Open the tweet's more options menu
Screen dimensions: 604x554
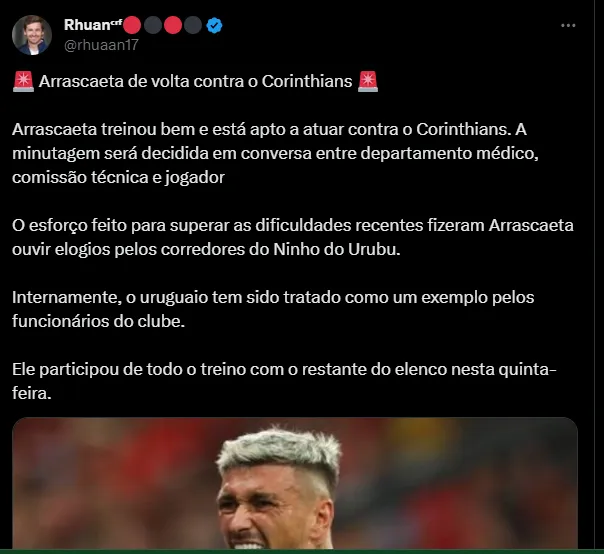pyautogui.click(x=569, y=26)
